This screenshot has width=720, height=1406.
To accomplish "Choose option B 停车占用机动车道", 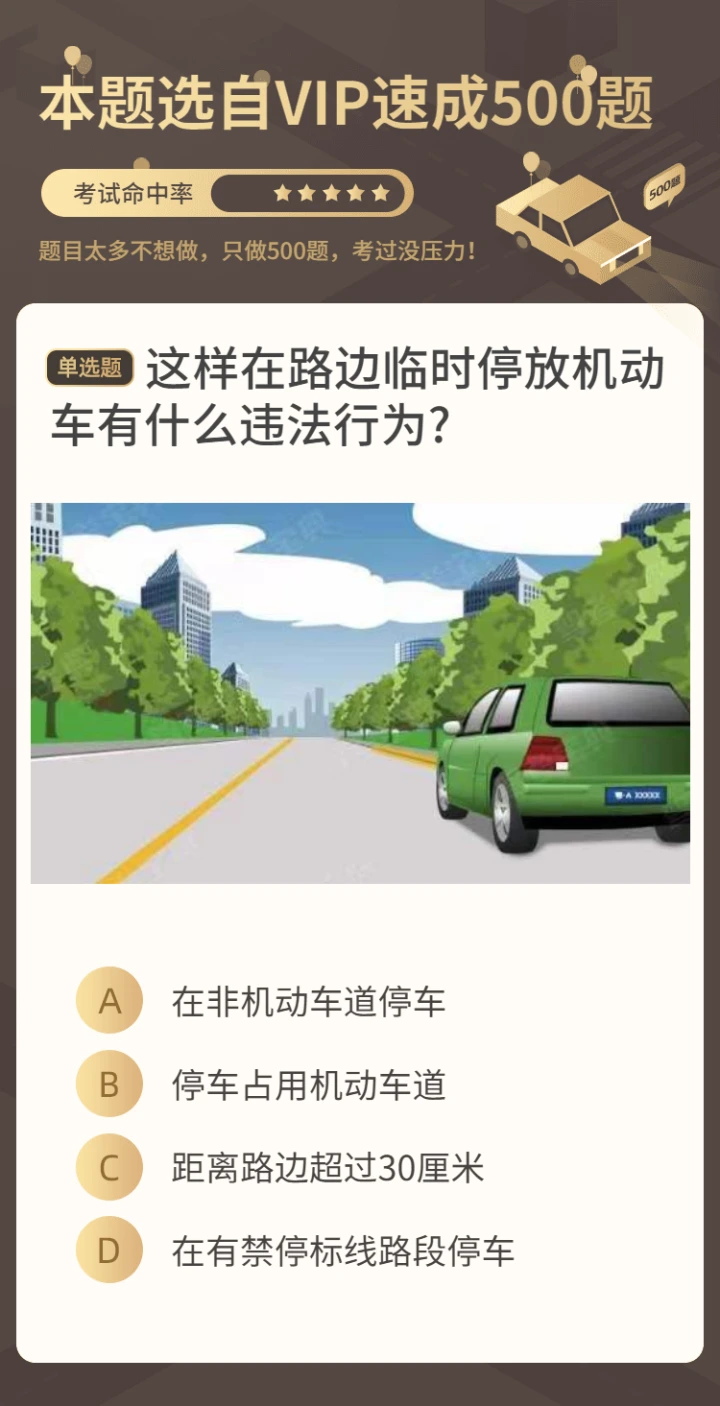I will pos(308,1085).
